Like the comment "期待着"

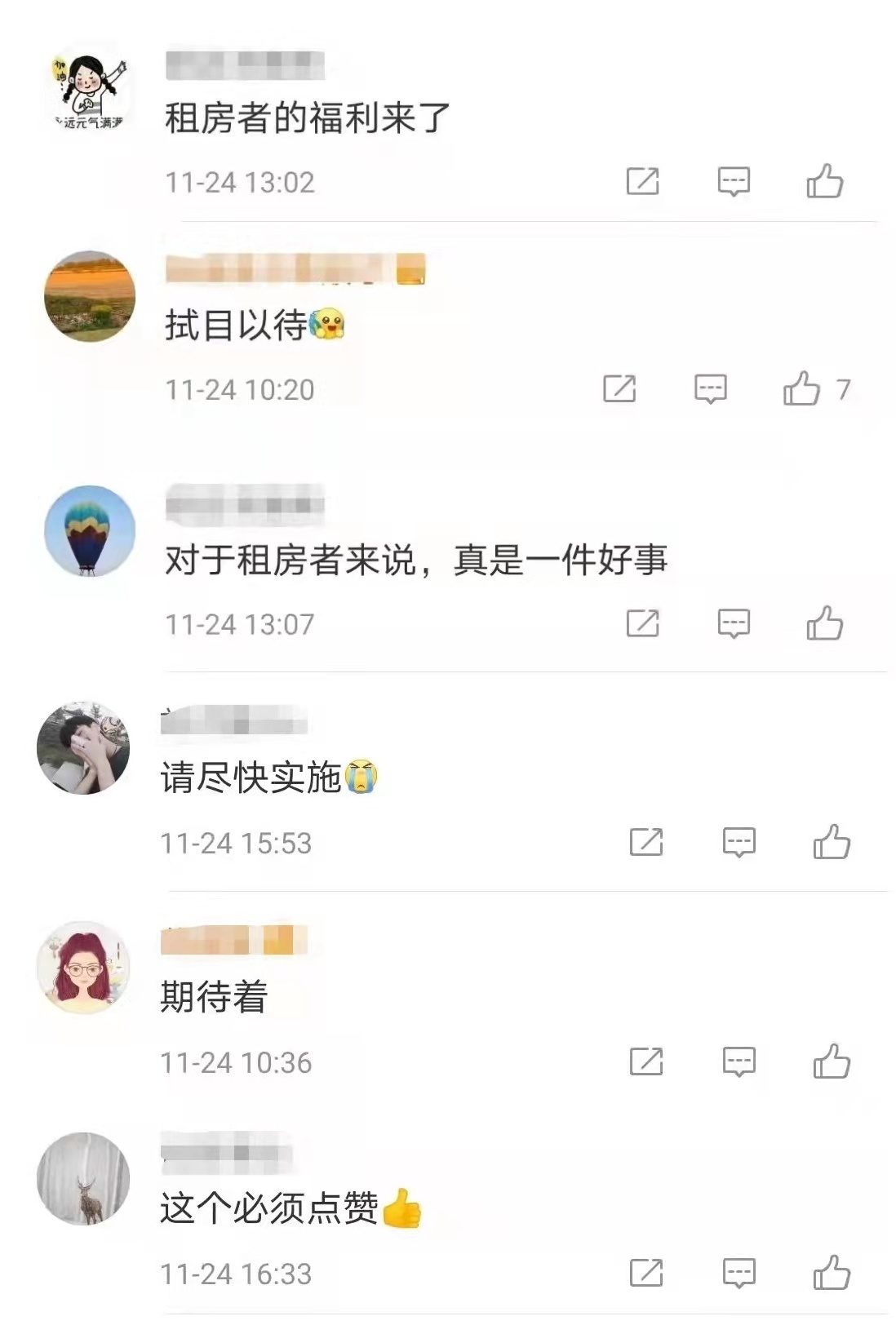(x=831, y=1061)
